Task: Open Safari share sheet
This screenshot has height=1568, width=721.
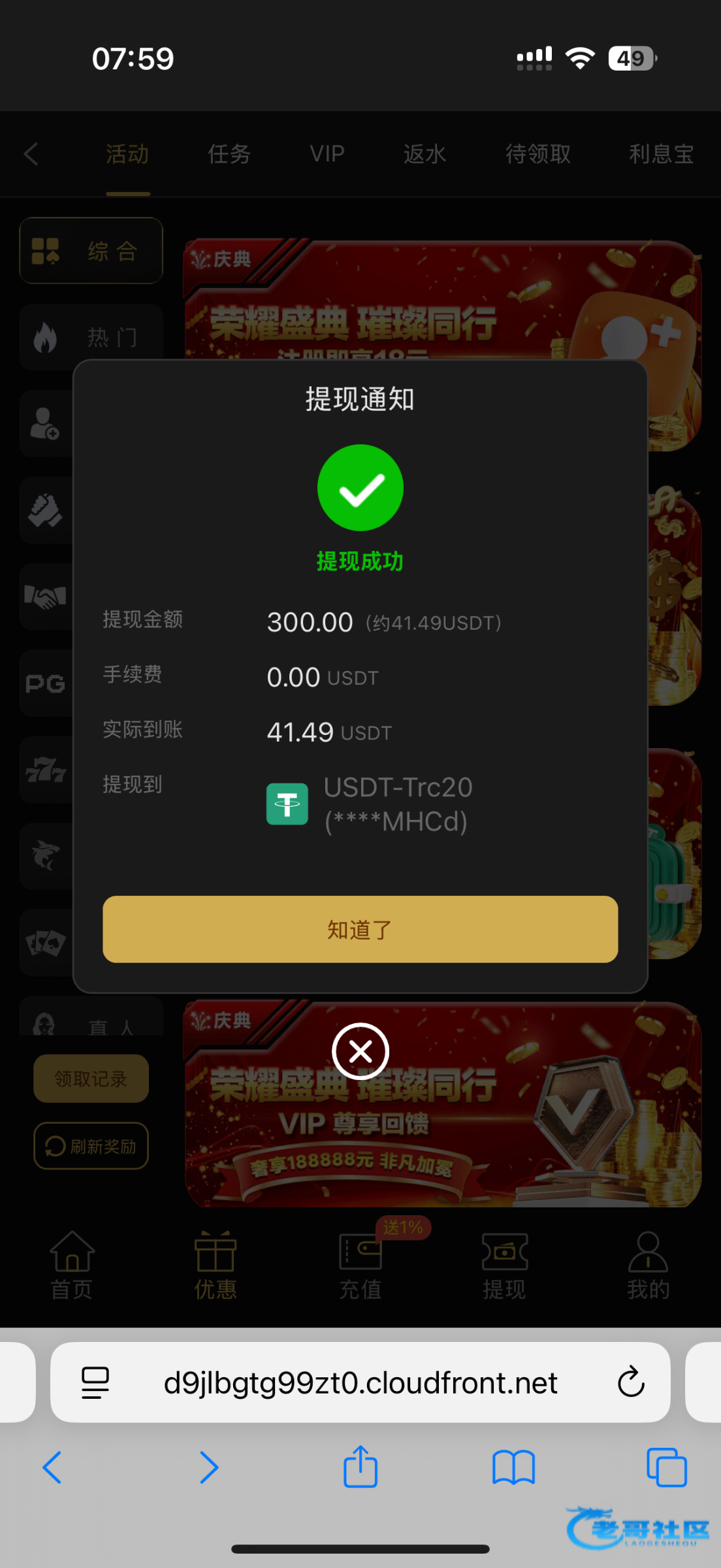Action: point(360,1467)
